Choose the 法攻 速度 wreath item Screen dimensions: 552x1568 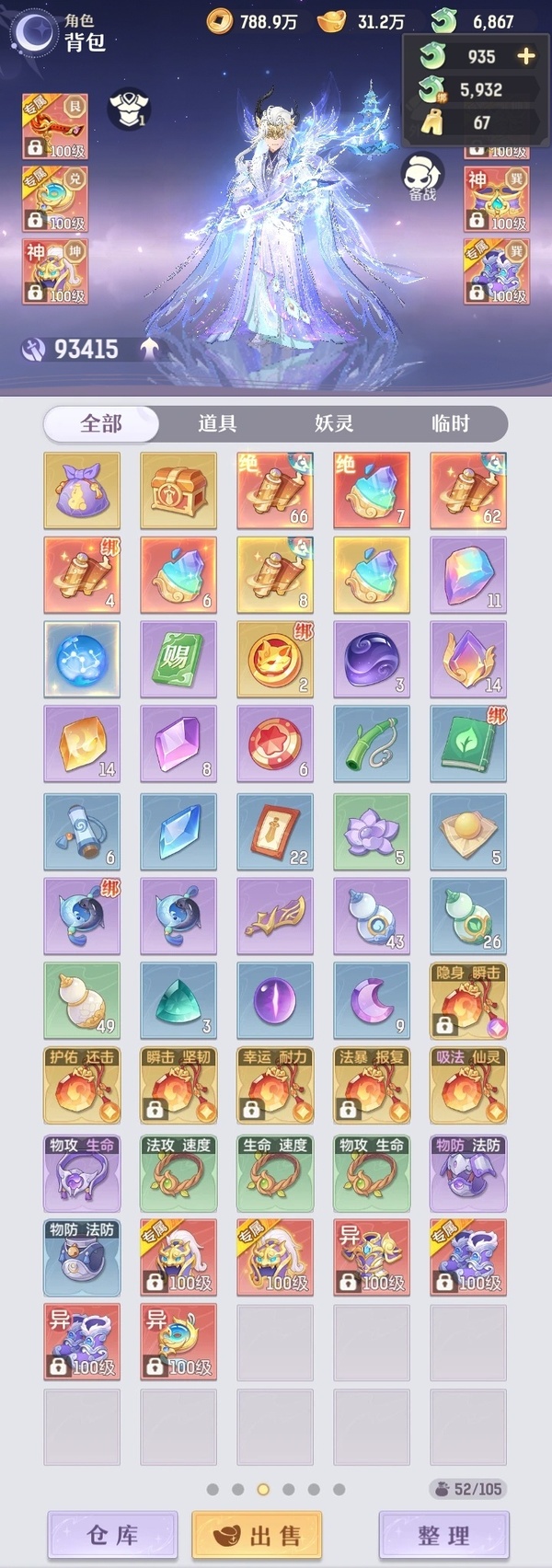point(178,1173)
